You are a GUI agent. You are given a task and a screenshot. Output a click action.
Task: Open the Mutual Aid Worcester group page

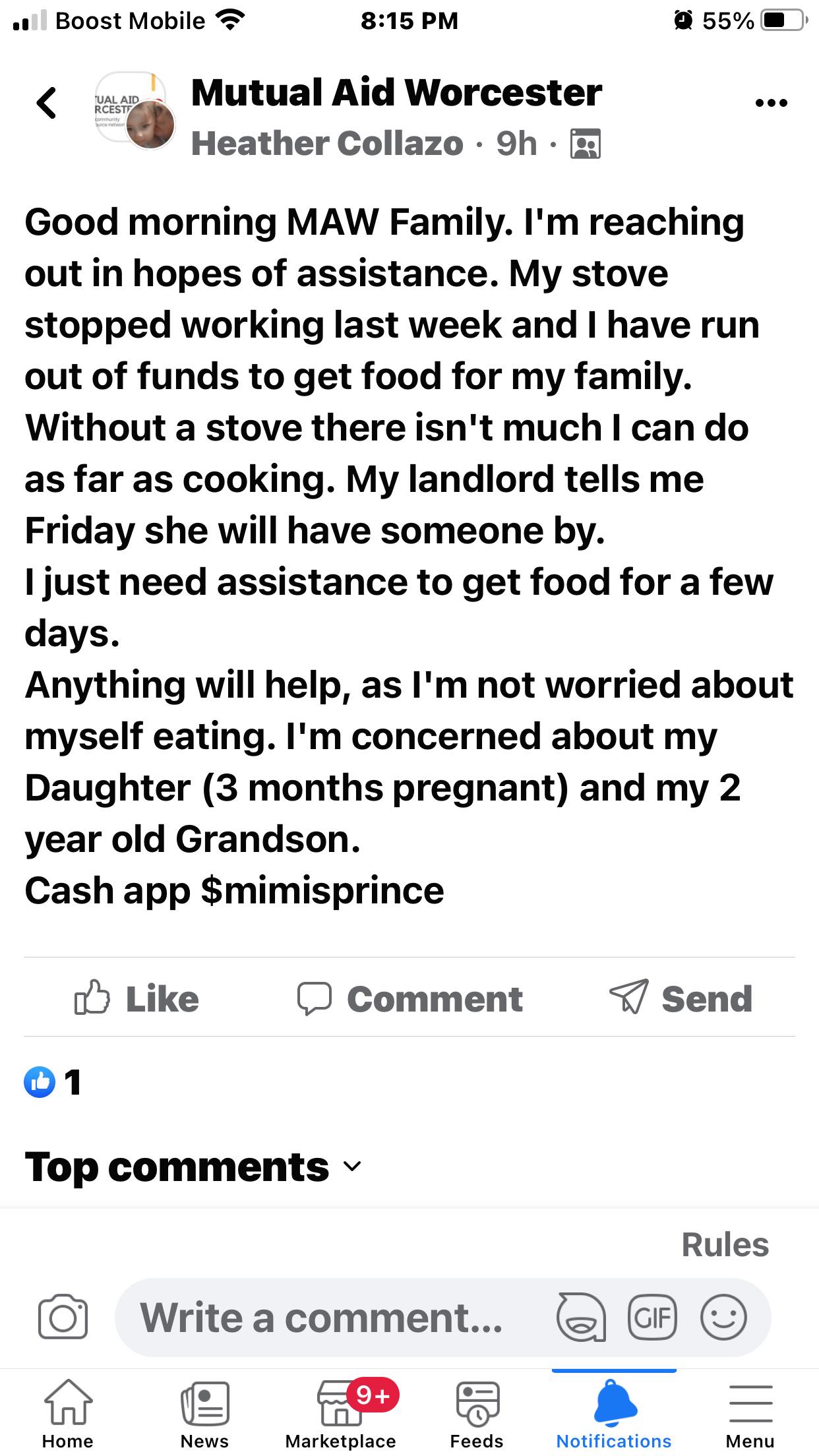396,92
